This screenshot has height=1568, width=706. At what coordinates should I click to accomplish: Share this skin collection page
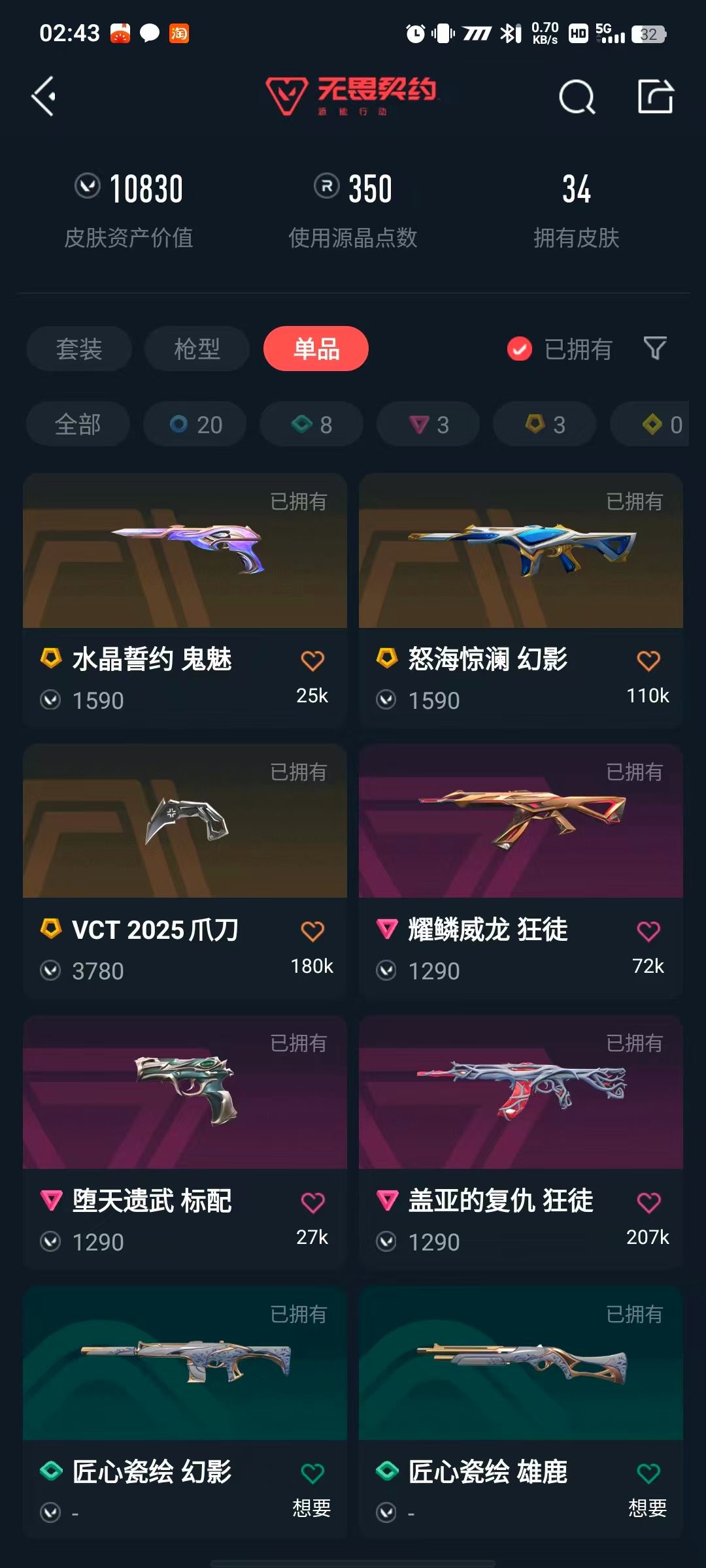point(655,97)
